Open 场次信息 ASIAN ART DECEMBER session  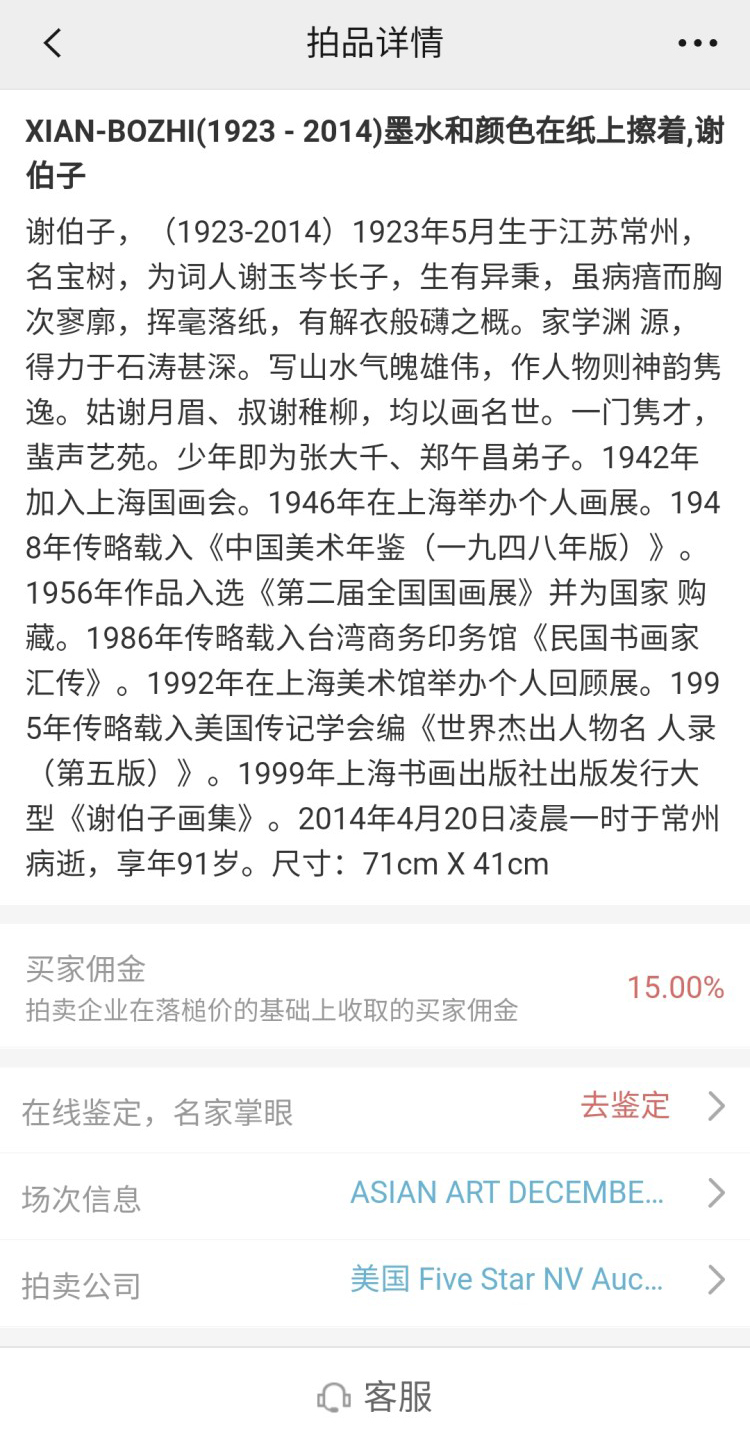pyautogui.click(x=375, y=1196)
